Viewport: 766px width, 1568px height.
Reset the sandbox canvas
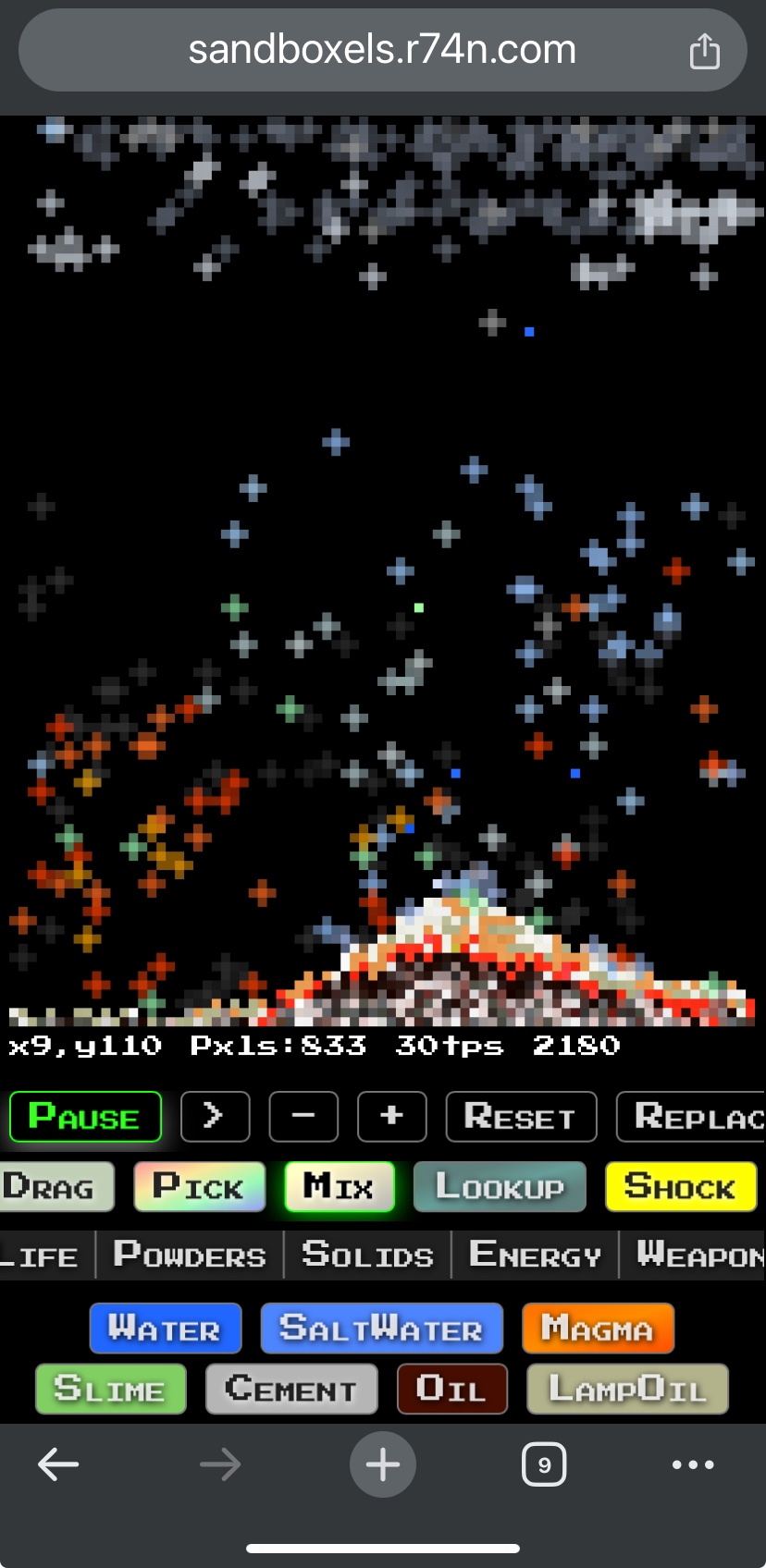coord(521,1117)
